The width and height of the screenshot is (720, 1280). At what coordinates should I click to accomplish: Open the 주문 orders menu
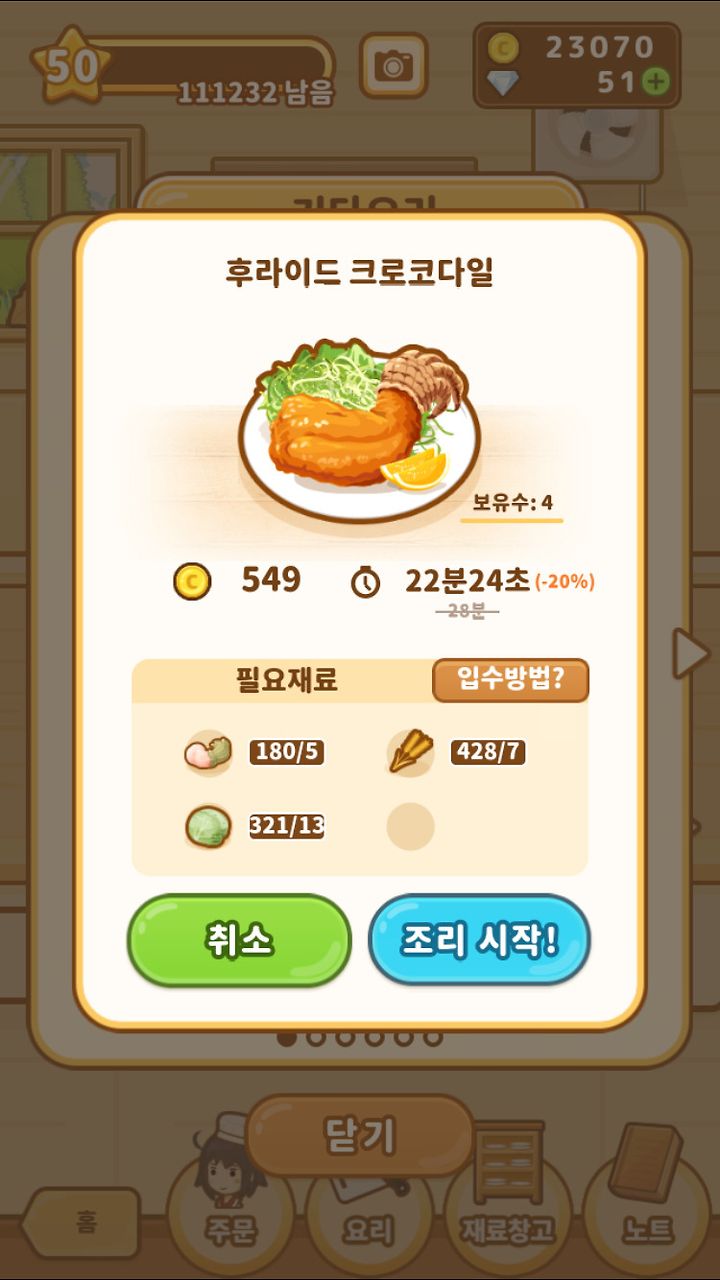point(230,1208)
